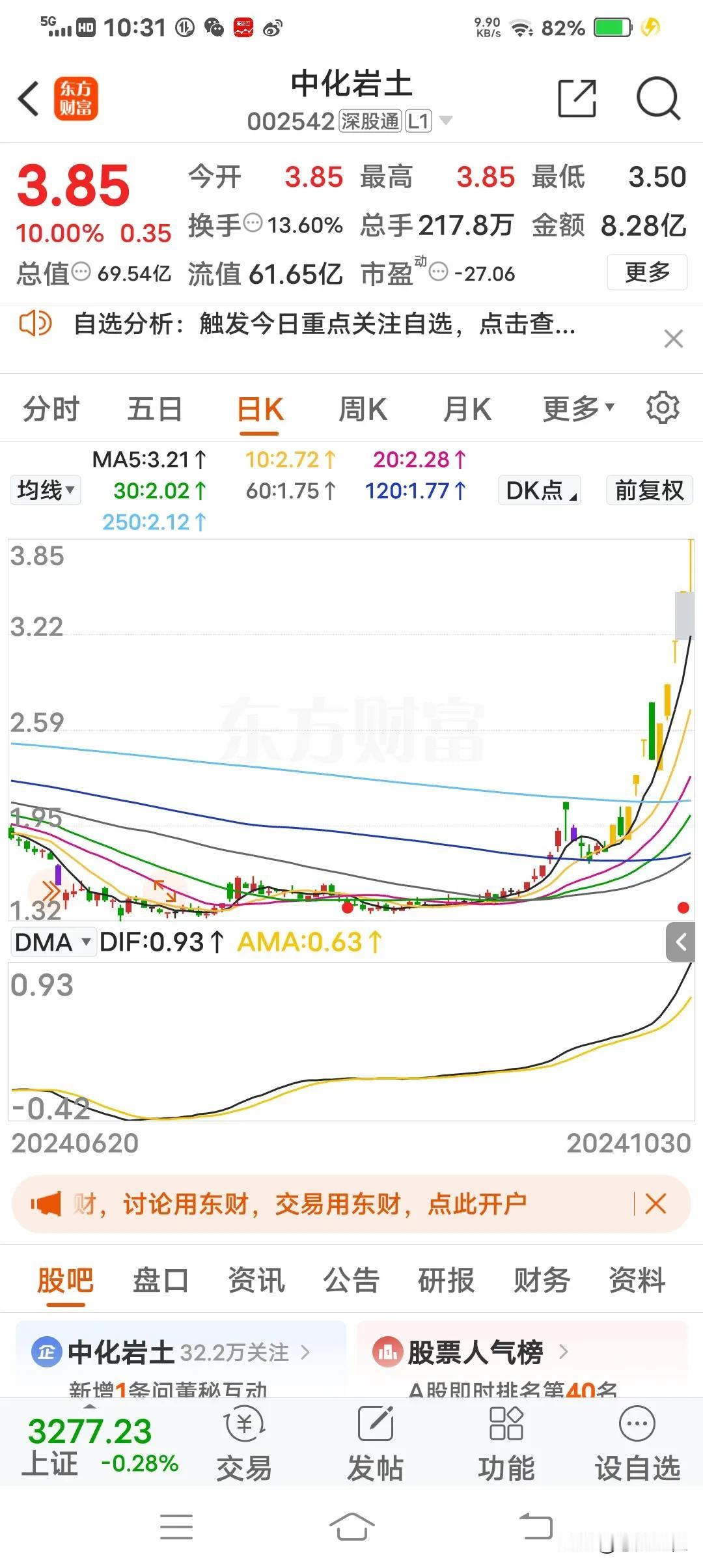The width and height of the screenshot is (703, 1568).
Task: Tap the DK点 button
Action: tap(540, 490)
